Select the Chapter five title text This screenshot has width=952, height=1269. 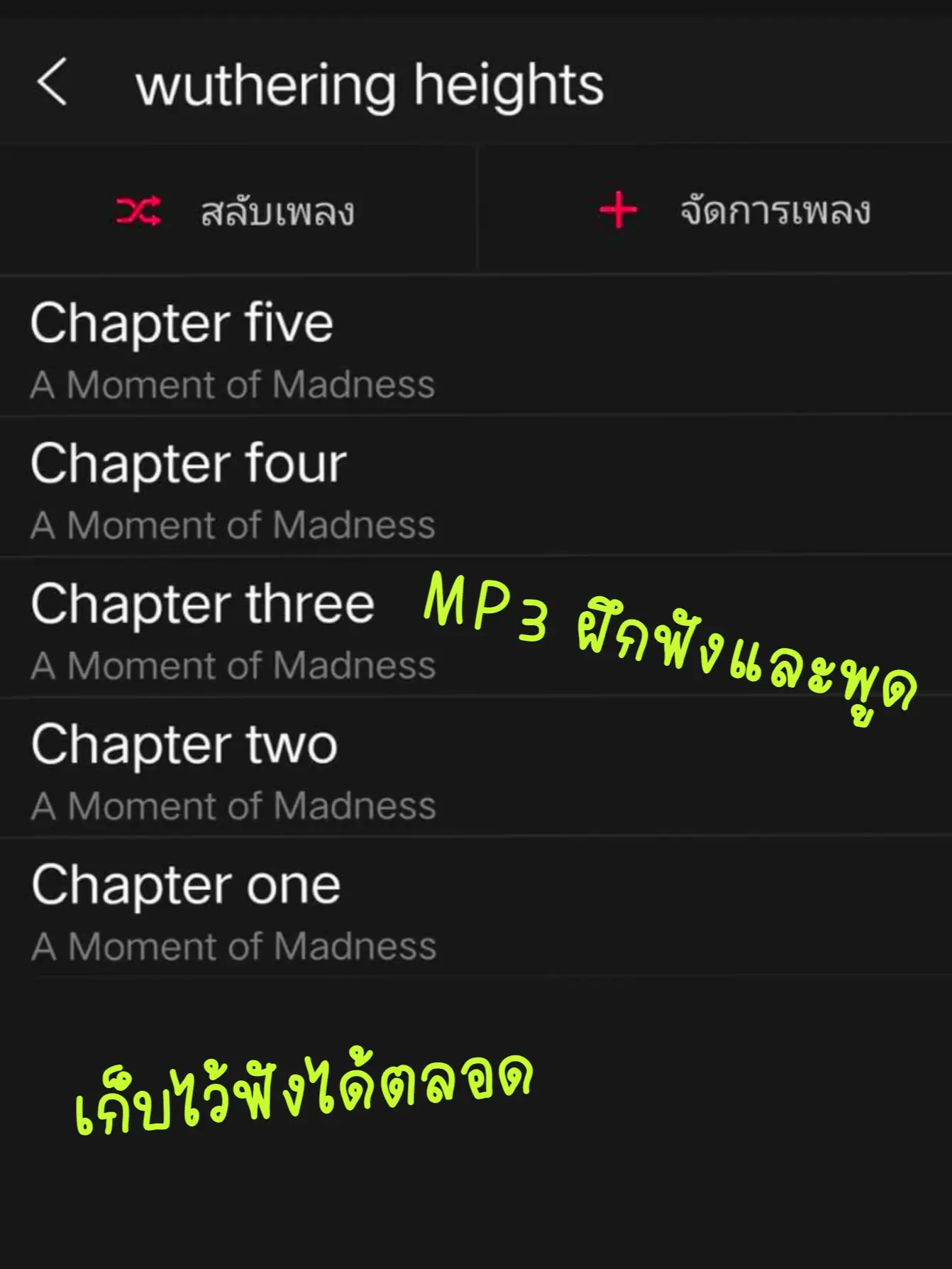tap(183, 323)
